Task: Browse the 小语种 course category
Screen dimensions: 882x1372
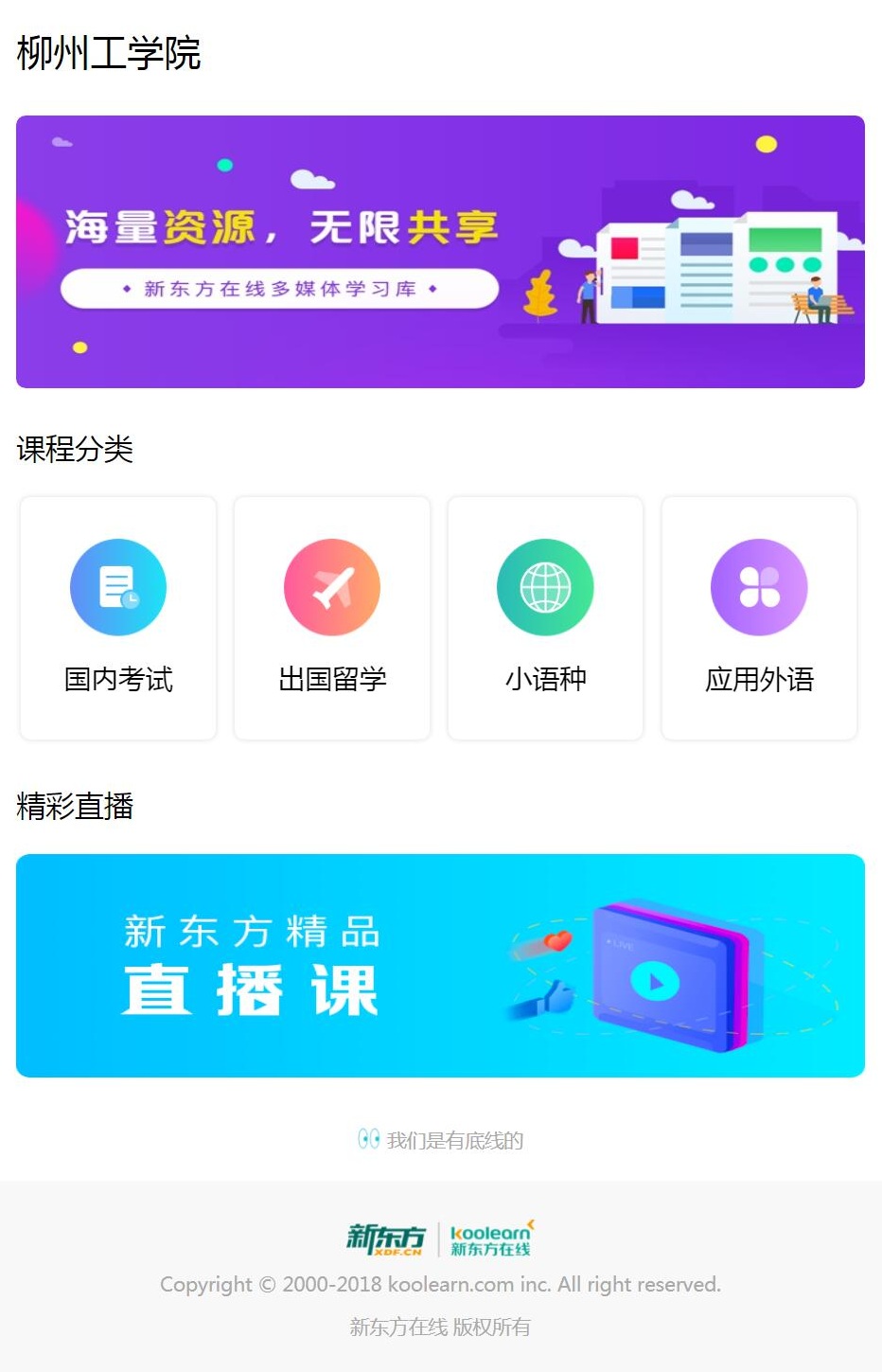Action: [x=545, y=617]
